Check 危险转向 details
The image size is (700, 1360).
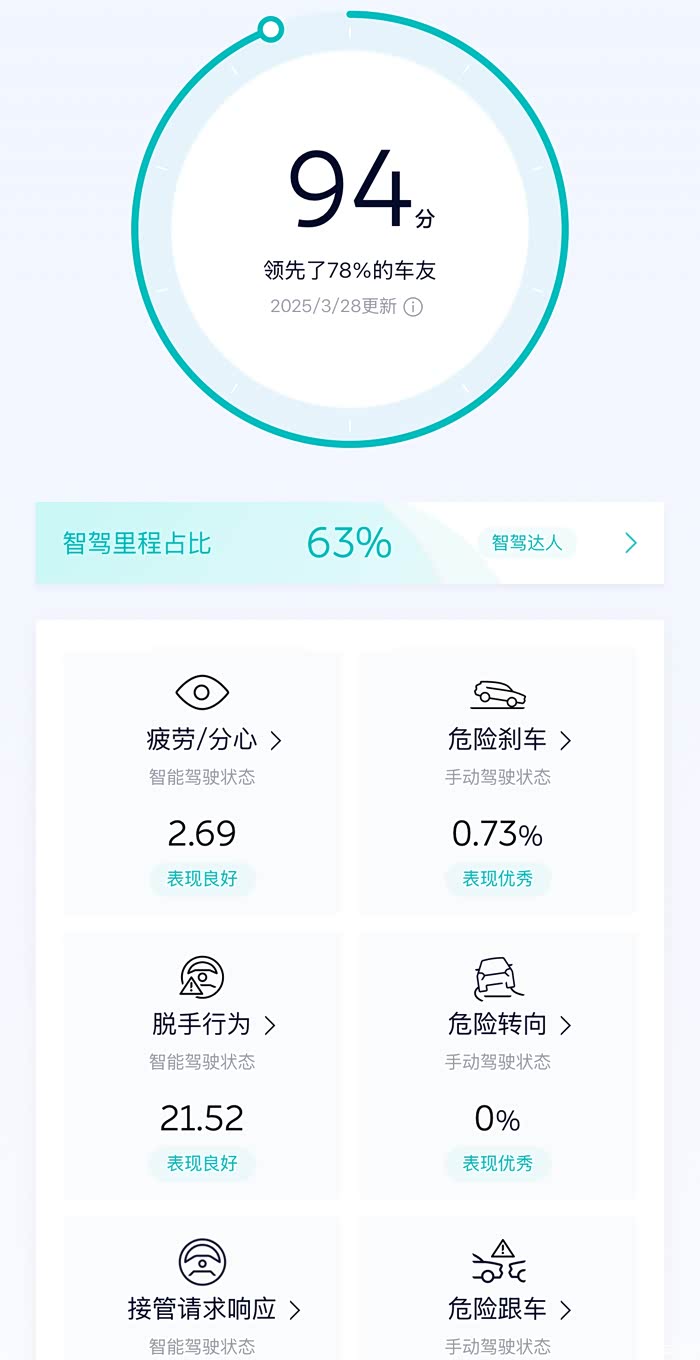point(498,1066)
